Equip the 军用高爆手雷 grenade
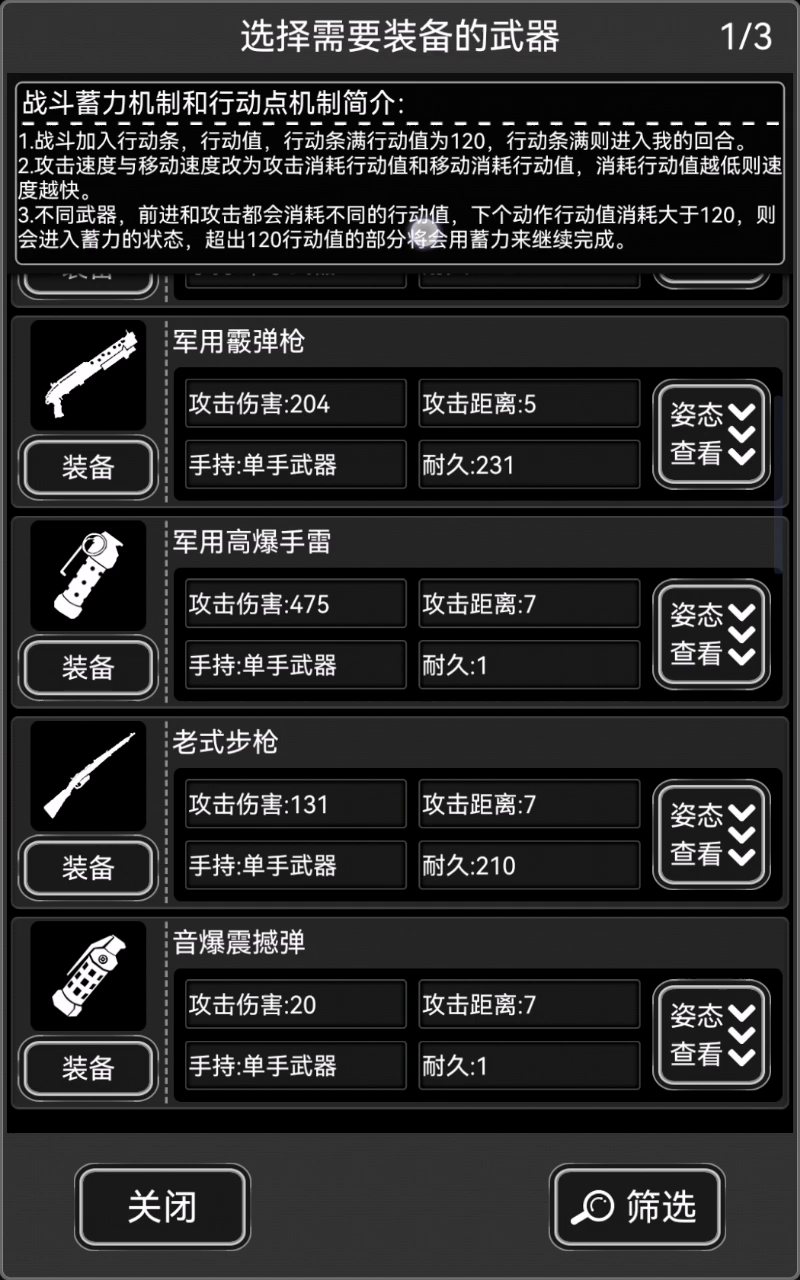Image resolution: width=800 pixels, height=1280 pixels. [x=88, y=666]
